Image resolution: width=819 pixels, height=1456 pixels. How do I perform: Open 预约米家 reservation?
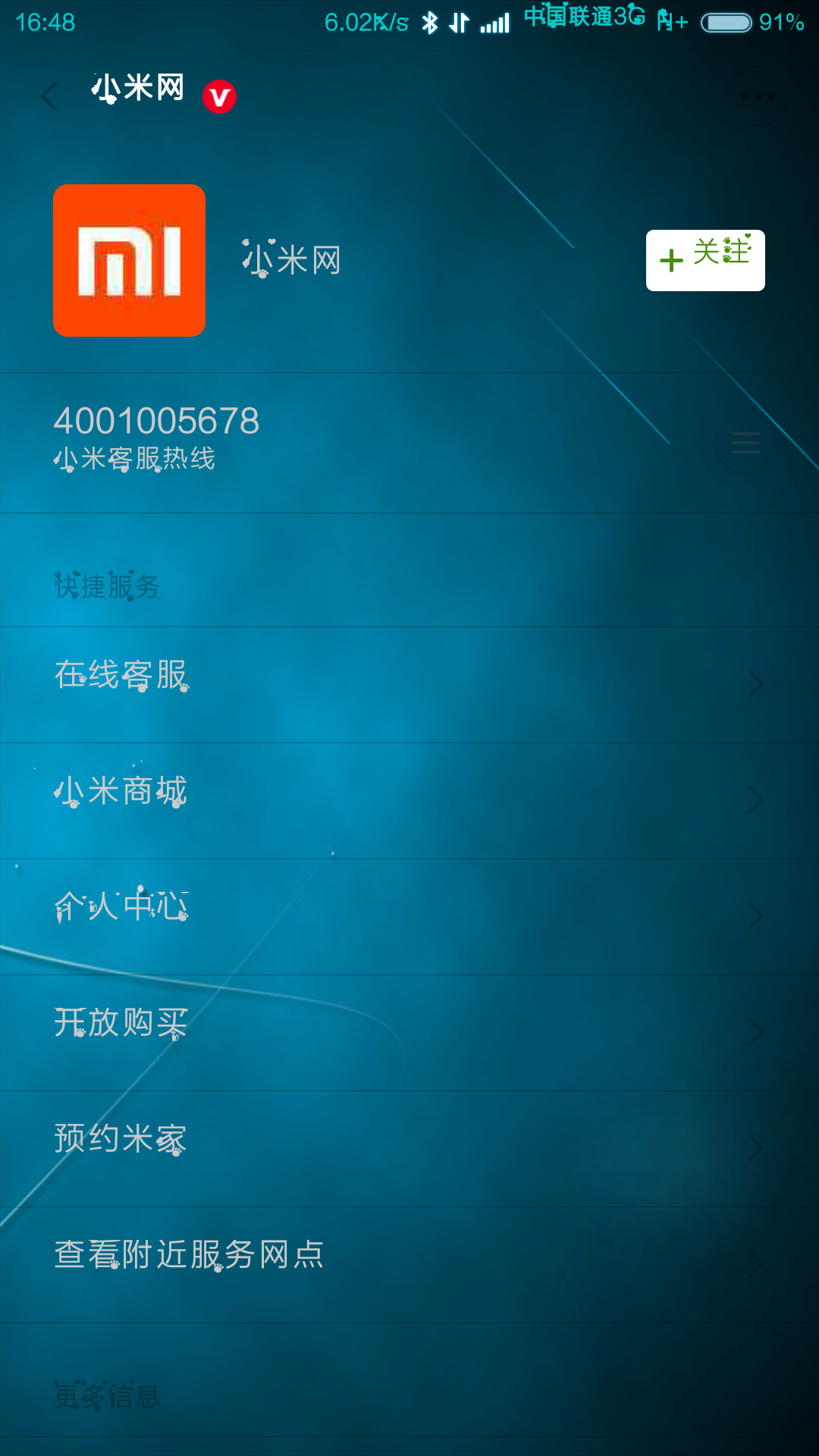[409, 1148]
